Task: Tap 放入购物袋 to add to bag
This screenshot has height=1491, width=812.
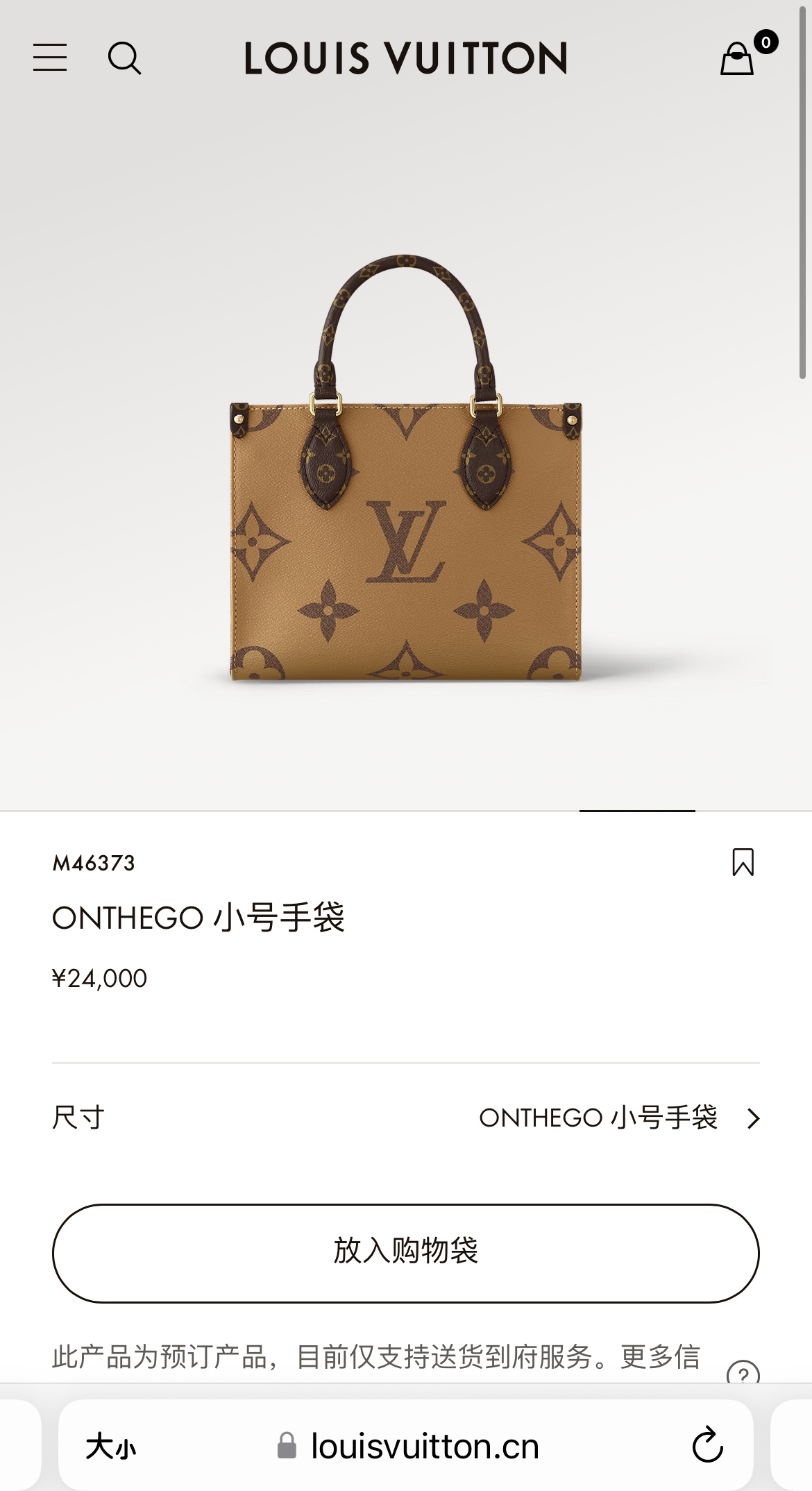Action: click(406, 1253)
